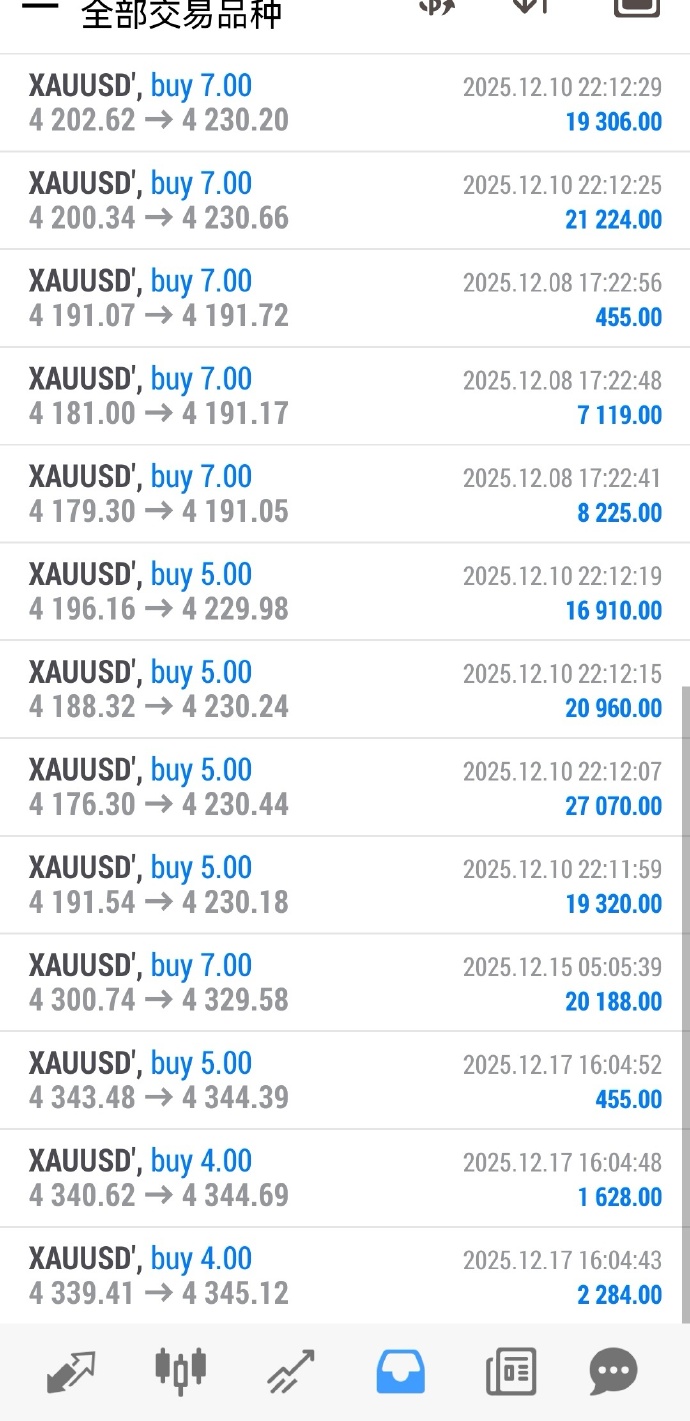Viewport: 690px width, 1421px height.
Task: Open trade with 20 960.00 profit
Action: tap(345, 690)
